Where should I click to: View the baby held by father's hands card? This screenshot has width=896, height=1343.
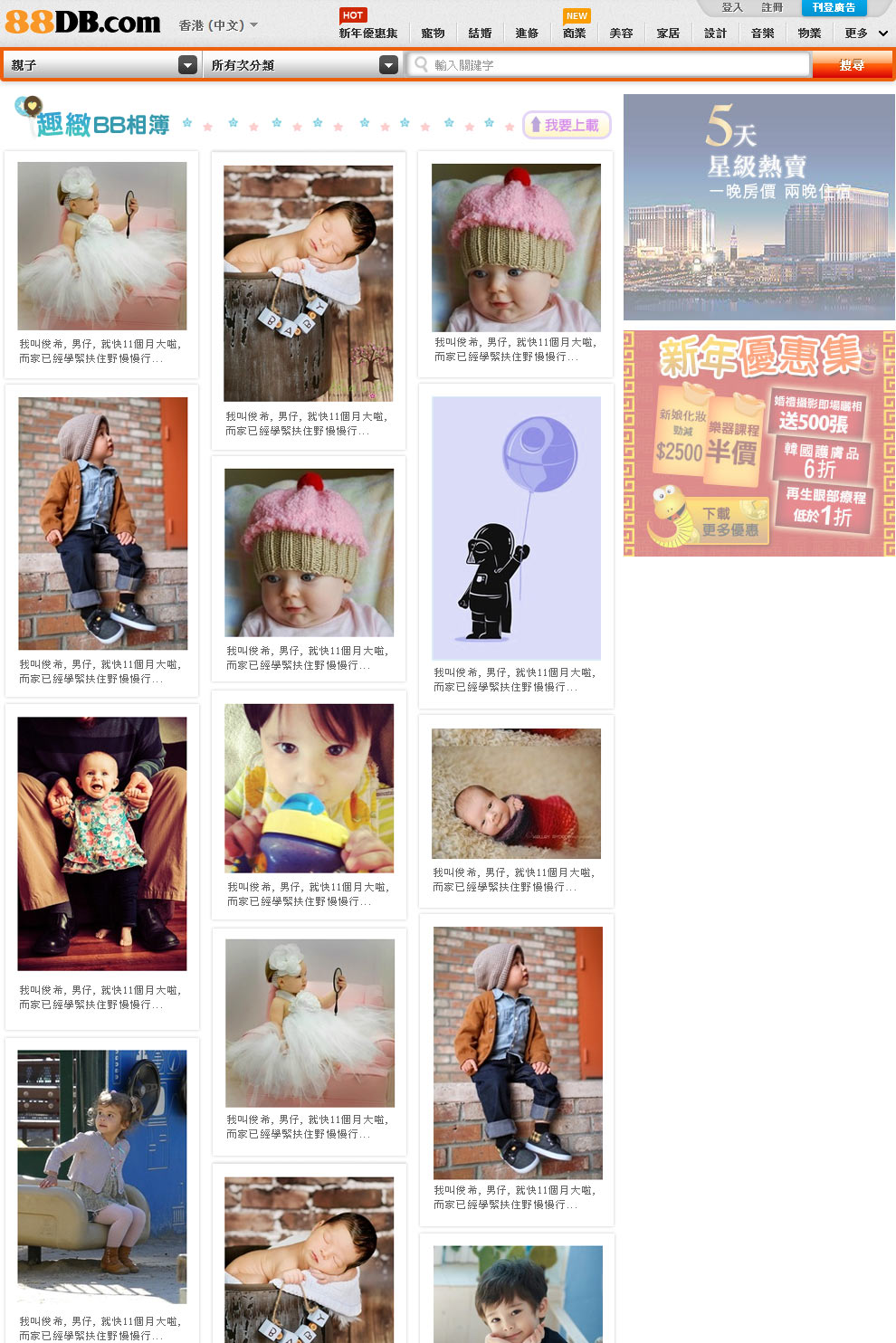[x=102, y=843]
